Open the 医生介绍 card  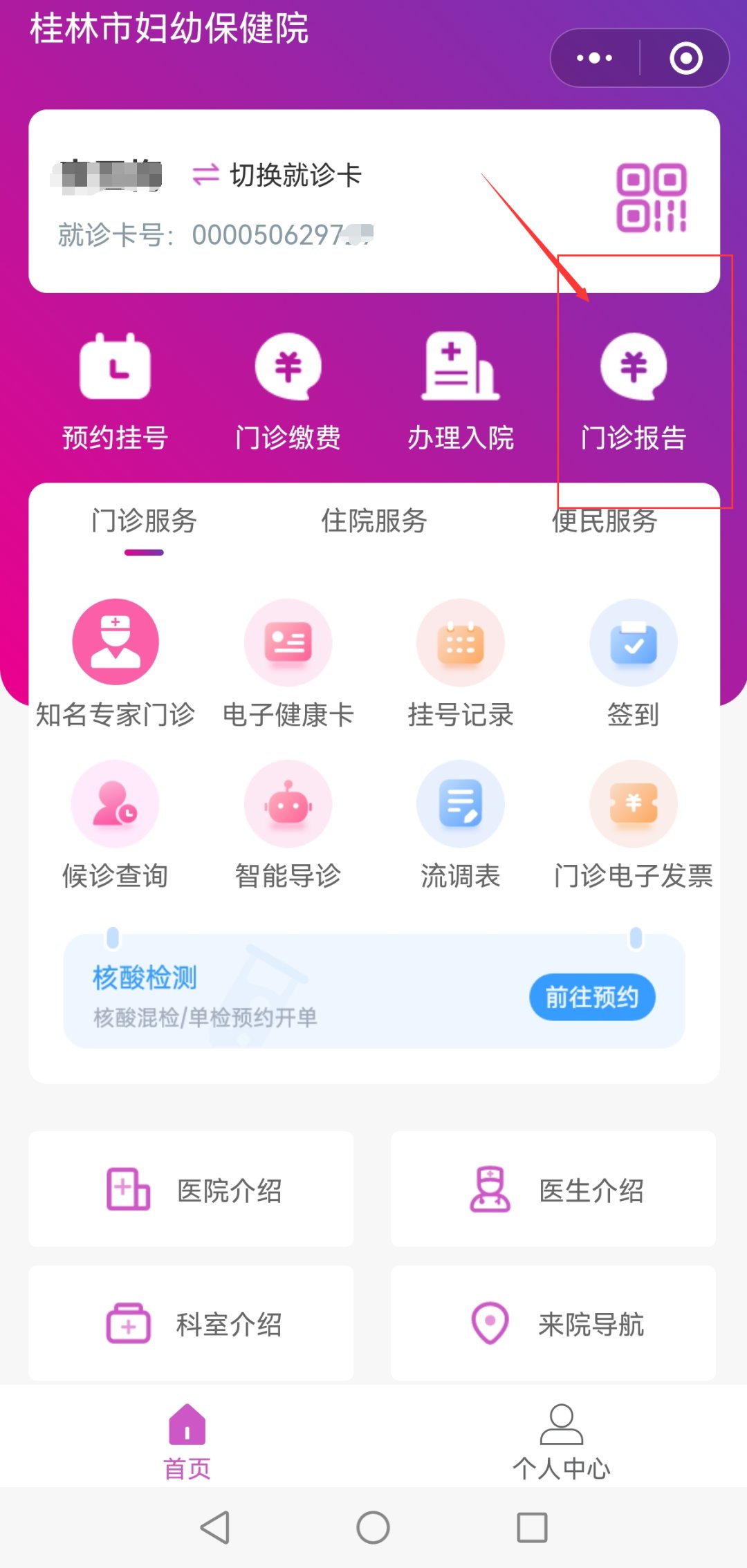coord(553,1190)
